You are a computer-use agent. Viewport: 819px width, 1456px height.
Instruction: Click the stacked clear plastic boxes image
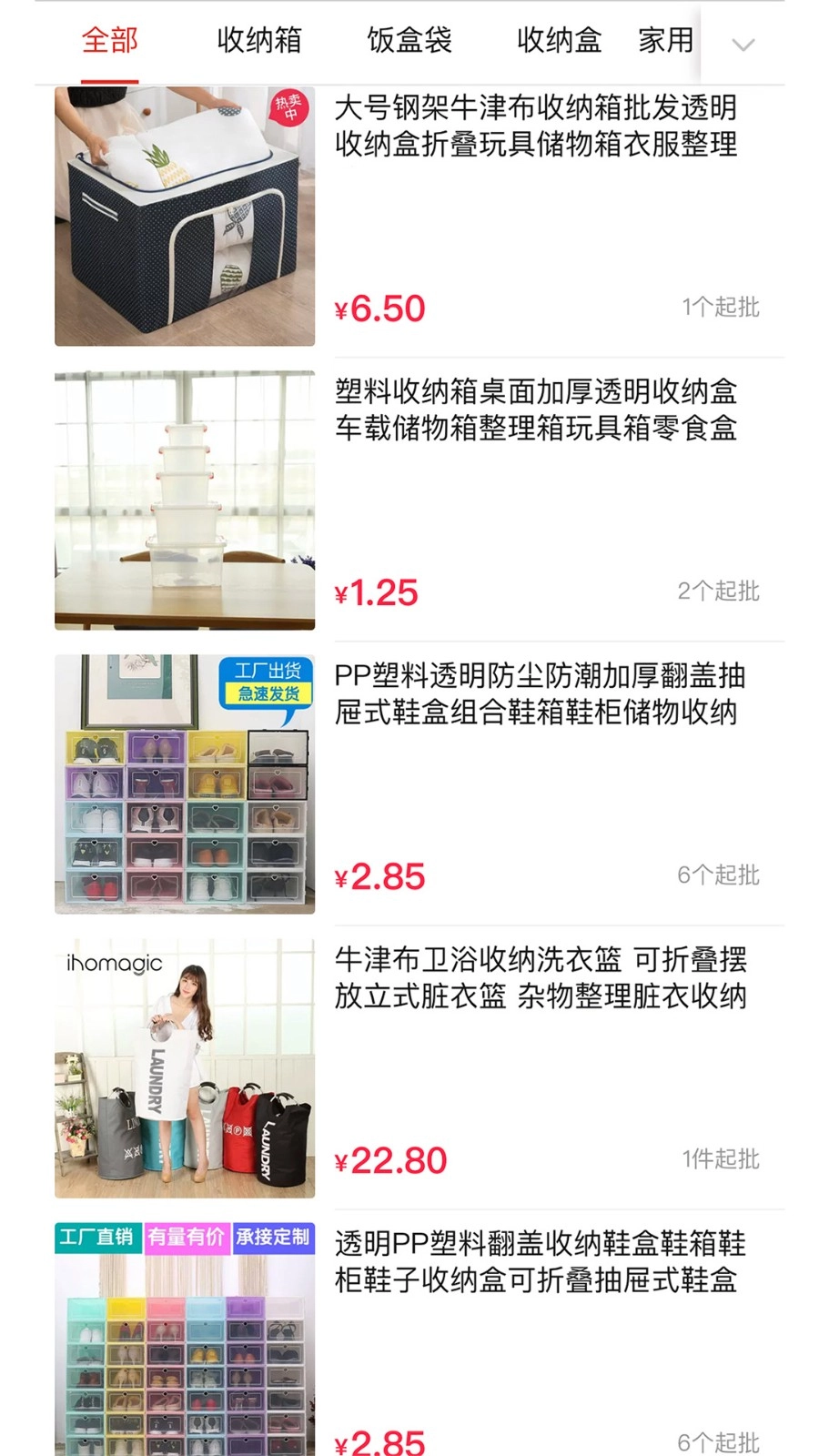(x=184, y=500)
